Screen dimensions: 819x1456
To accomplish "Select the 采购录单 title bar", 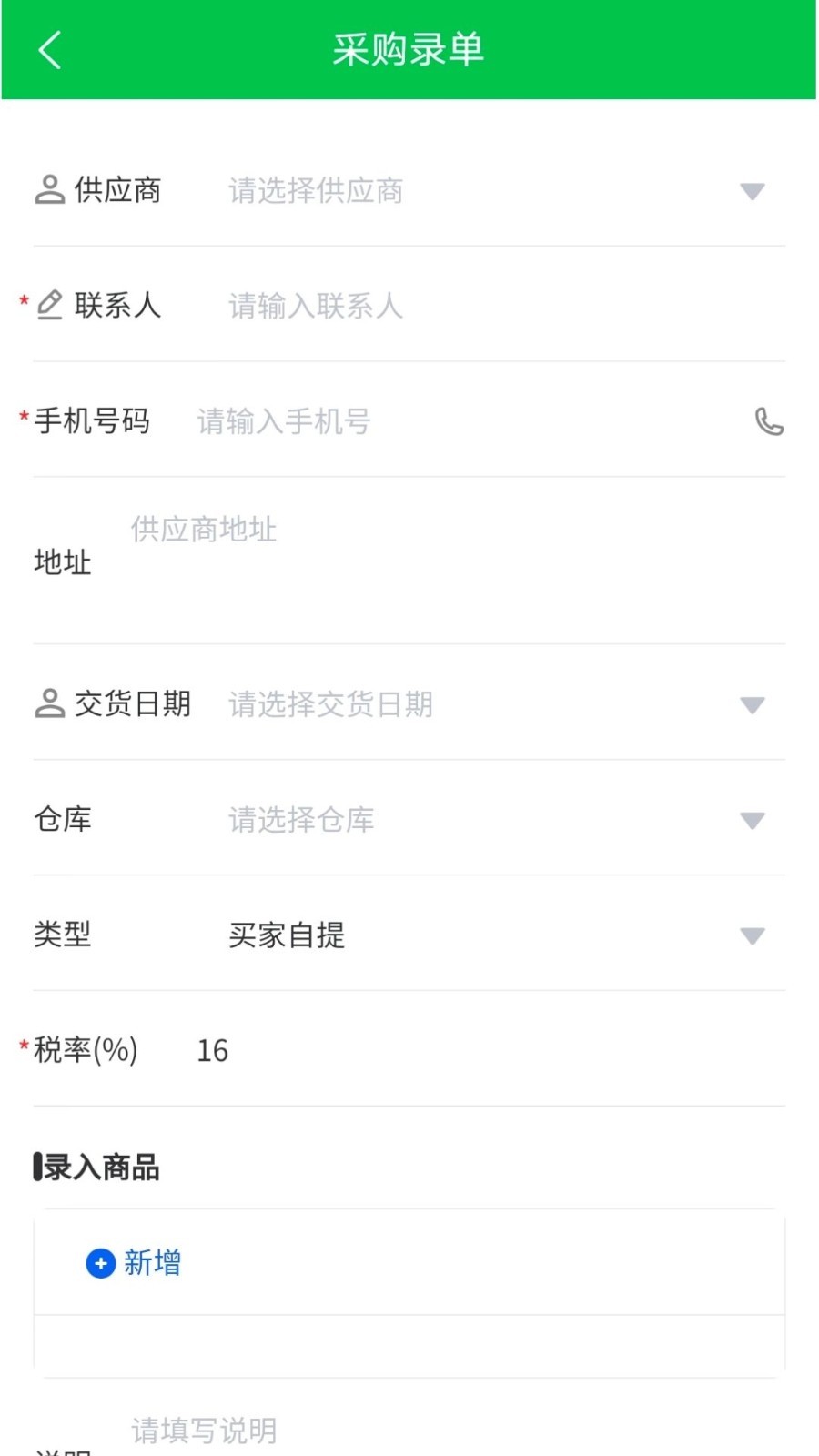I will pos(409,50).
